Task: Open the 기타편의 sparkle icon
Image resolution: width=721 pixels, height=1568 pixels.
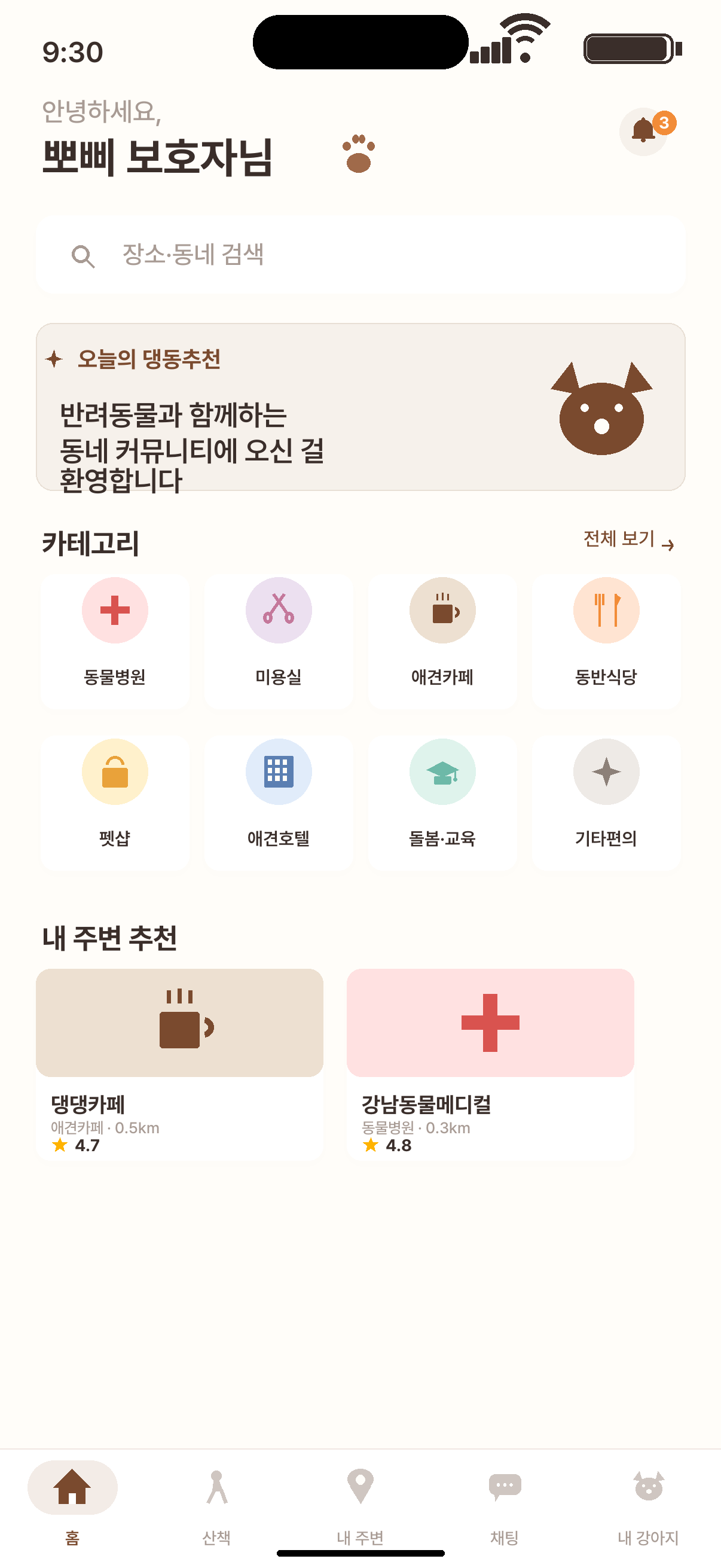Action: 606,771
